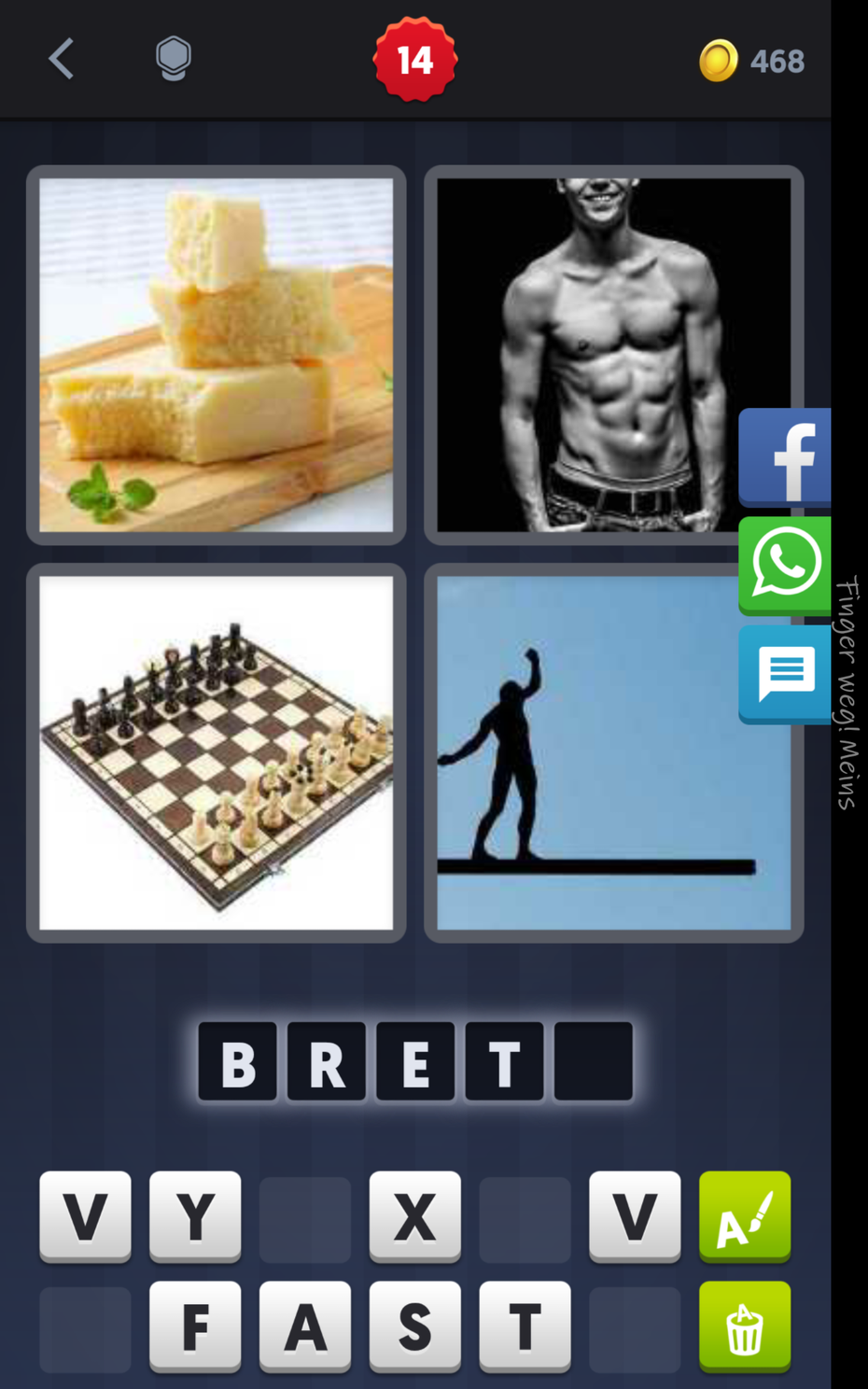Open the badge achievements icon
Viewport: 868px width, 1389px height.
(x=174, y=60)
